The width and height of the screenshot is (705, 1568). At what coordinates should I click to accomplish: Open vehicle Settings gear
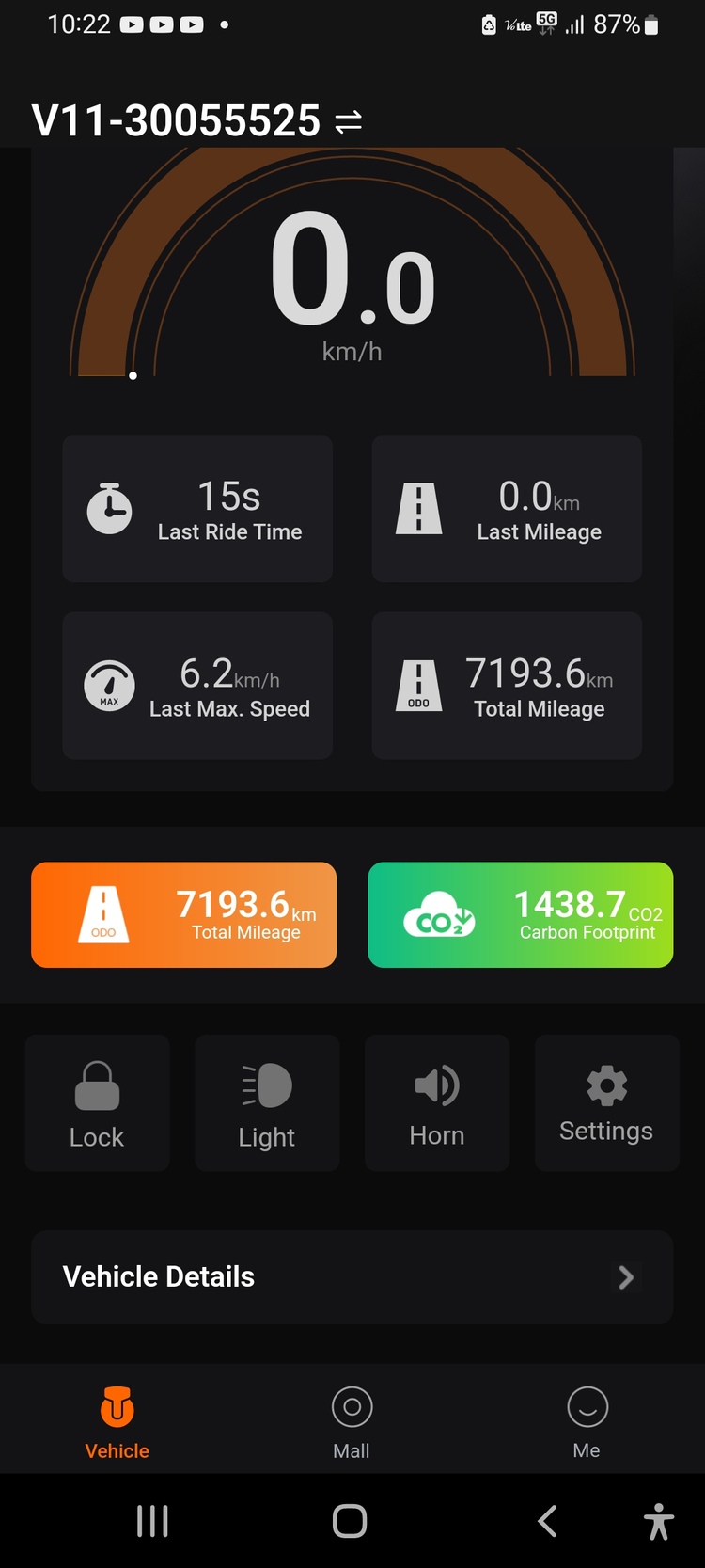(x=606, y=1103)
